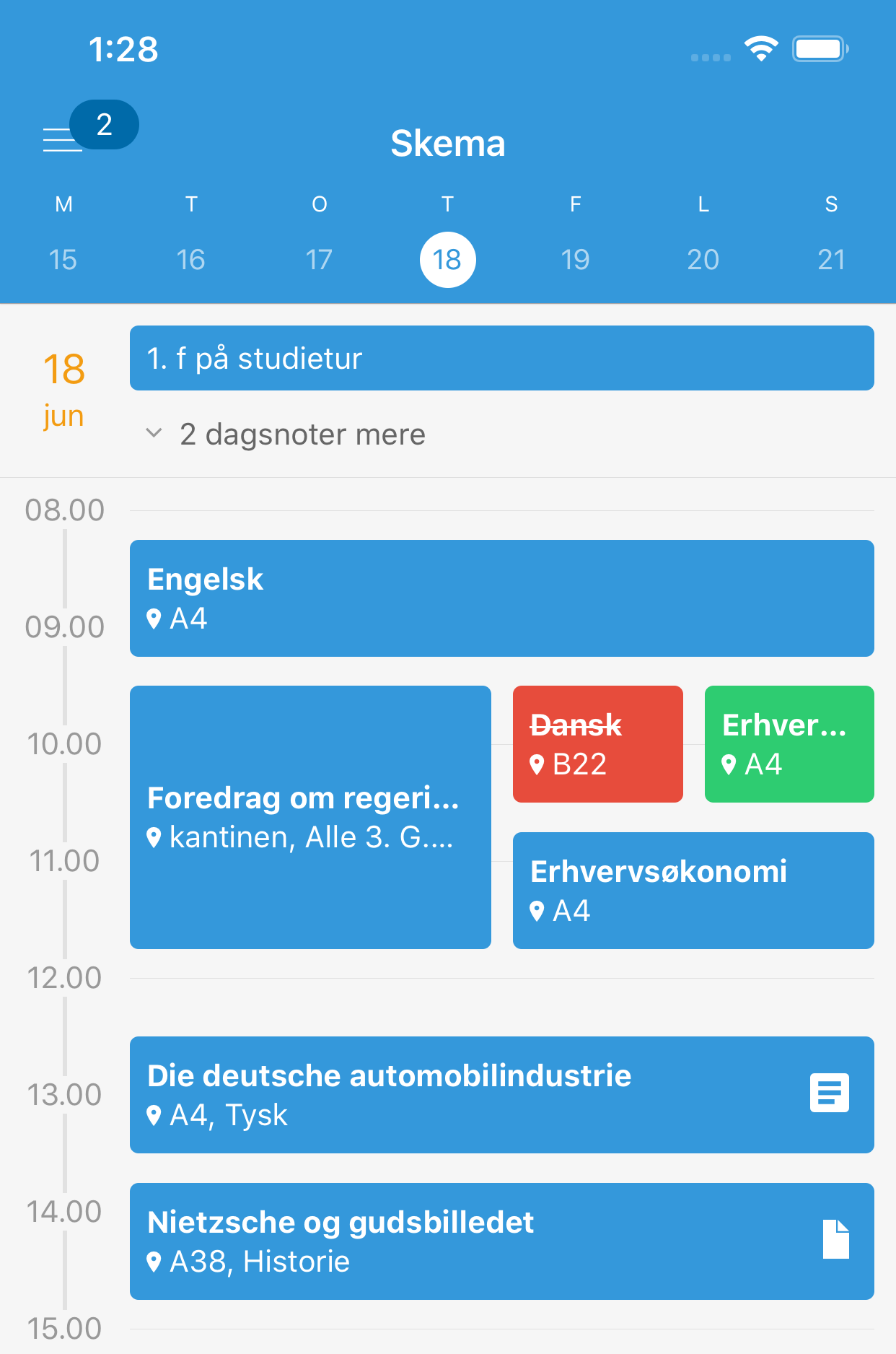
Task: Select Saturday 20 in the week strip
Action: click(x=703, y=260)
